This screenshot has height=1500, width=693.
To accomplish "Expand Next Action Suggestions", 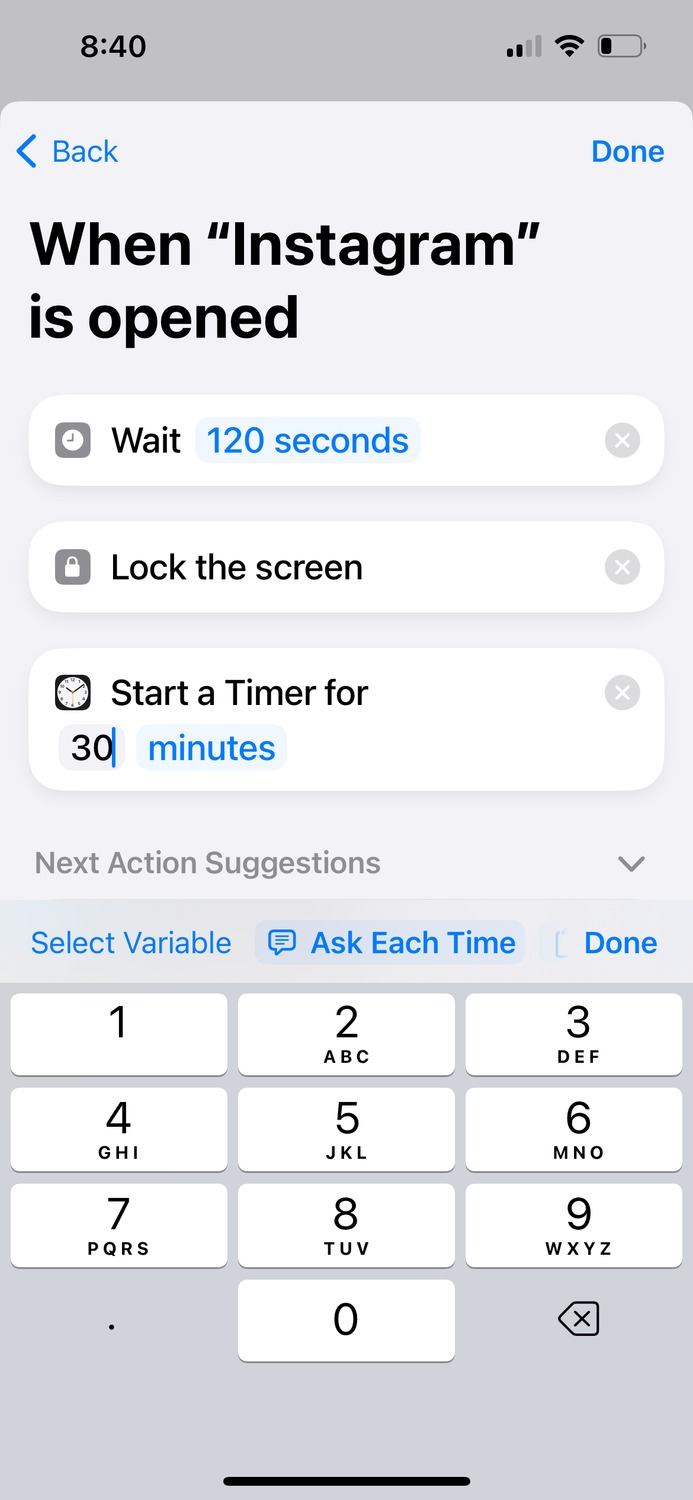I will [631, 863].
